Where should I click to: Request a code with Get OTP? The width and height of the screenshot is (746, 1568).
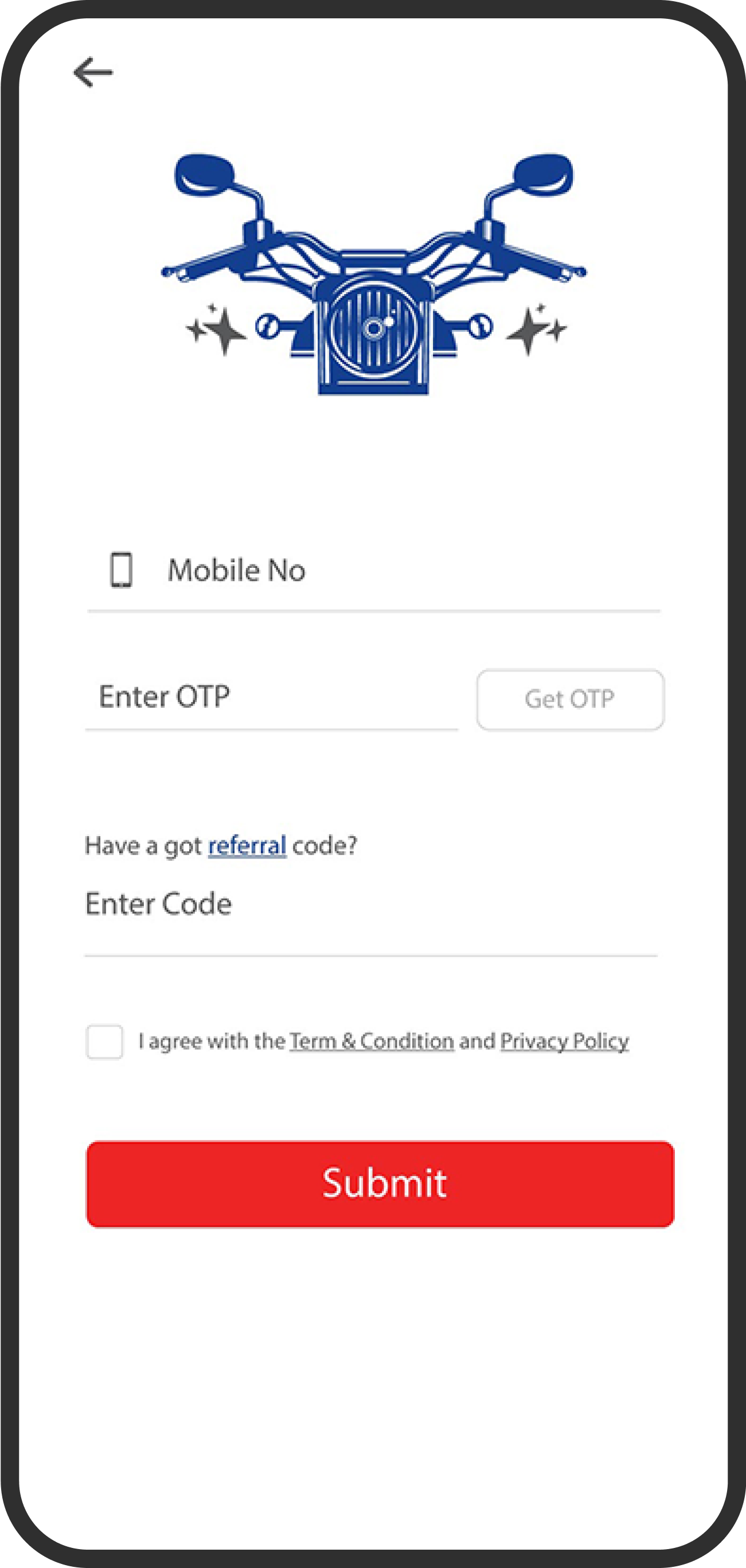[571, 699]
